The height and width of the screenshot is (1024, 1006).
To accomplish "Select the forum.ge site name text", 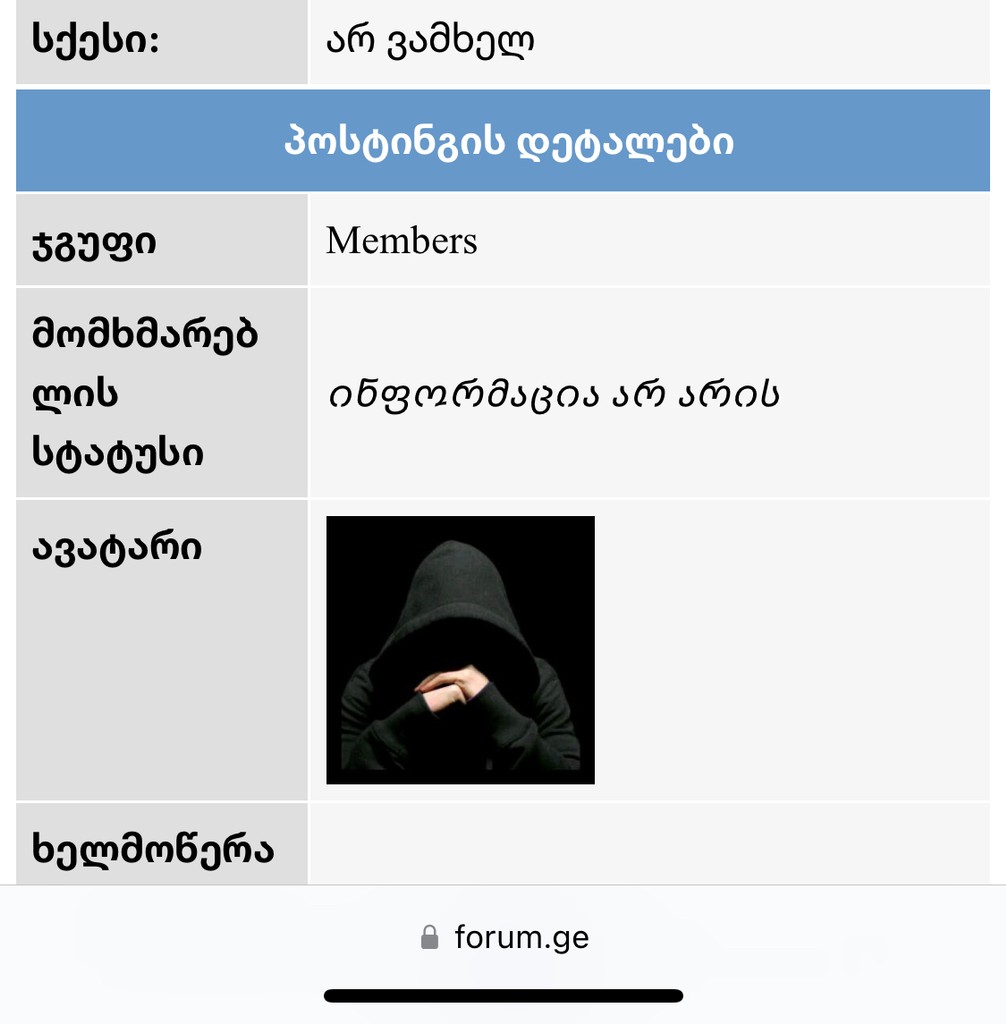I will click(521, 936).
